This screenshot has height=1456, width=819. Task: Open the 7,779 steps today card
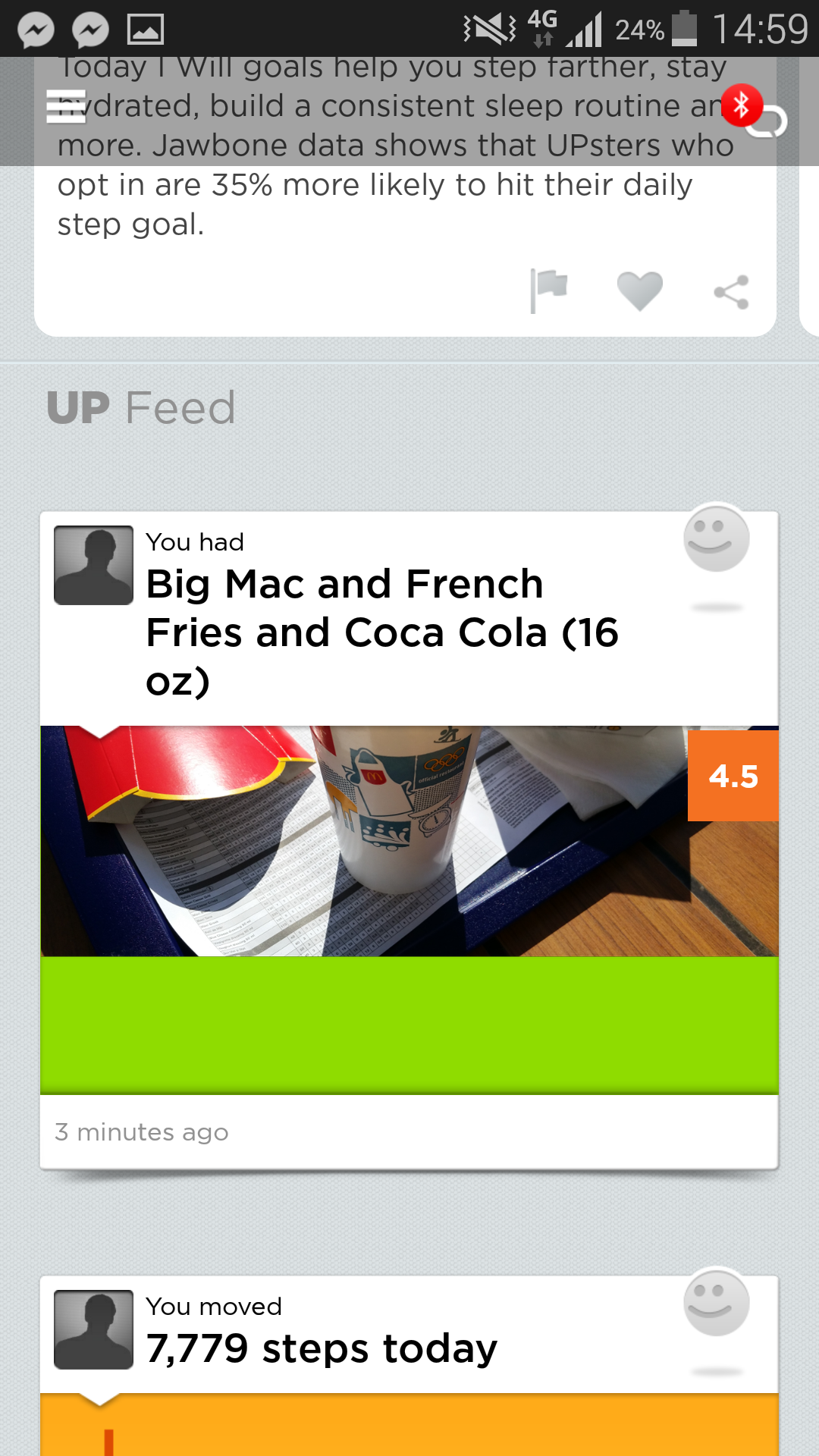tap(409, 1365)
